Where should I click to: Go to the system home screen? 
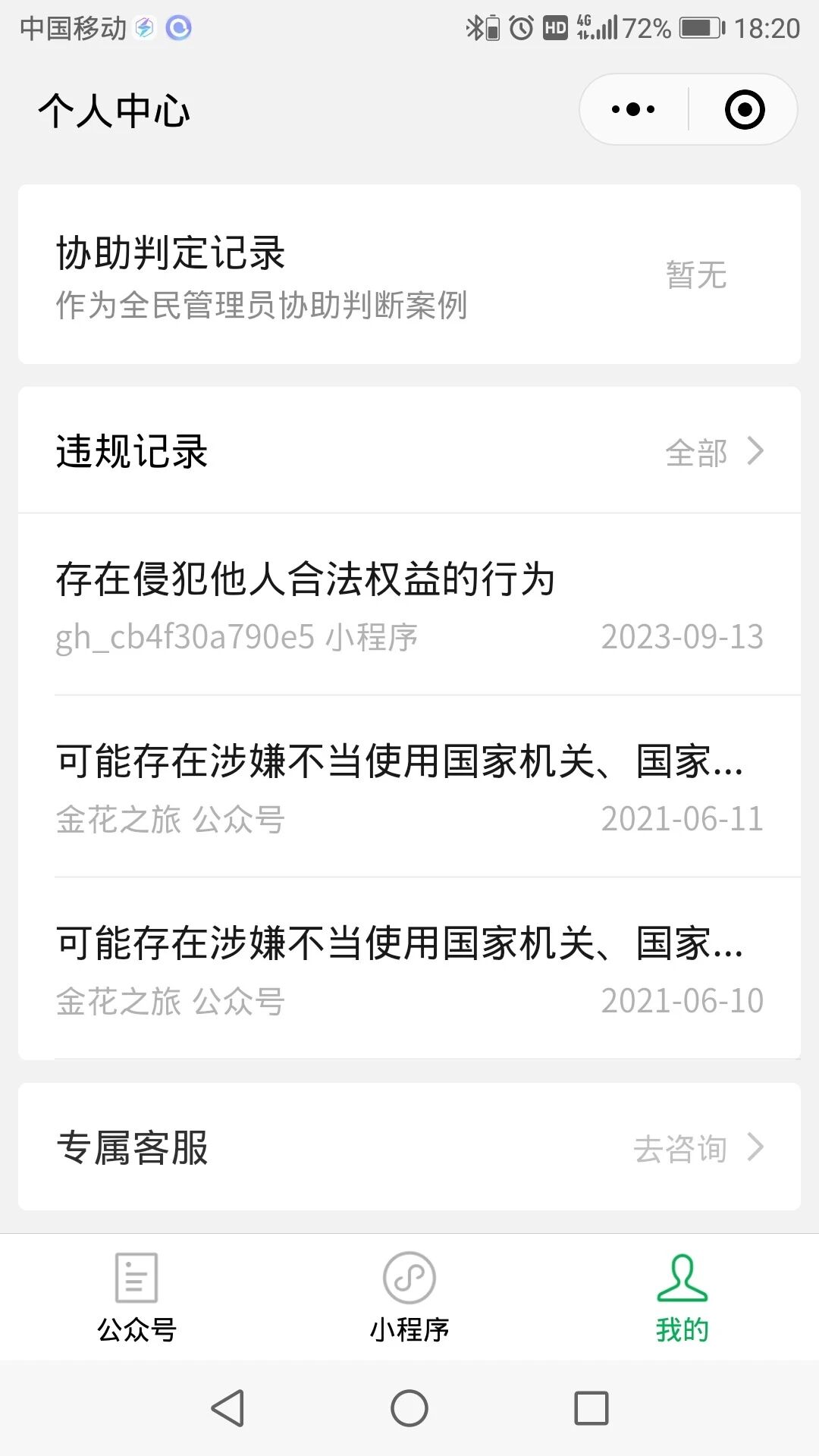tap(409, 1408)
